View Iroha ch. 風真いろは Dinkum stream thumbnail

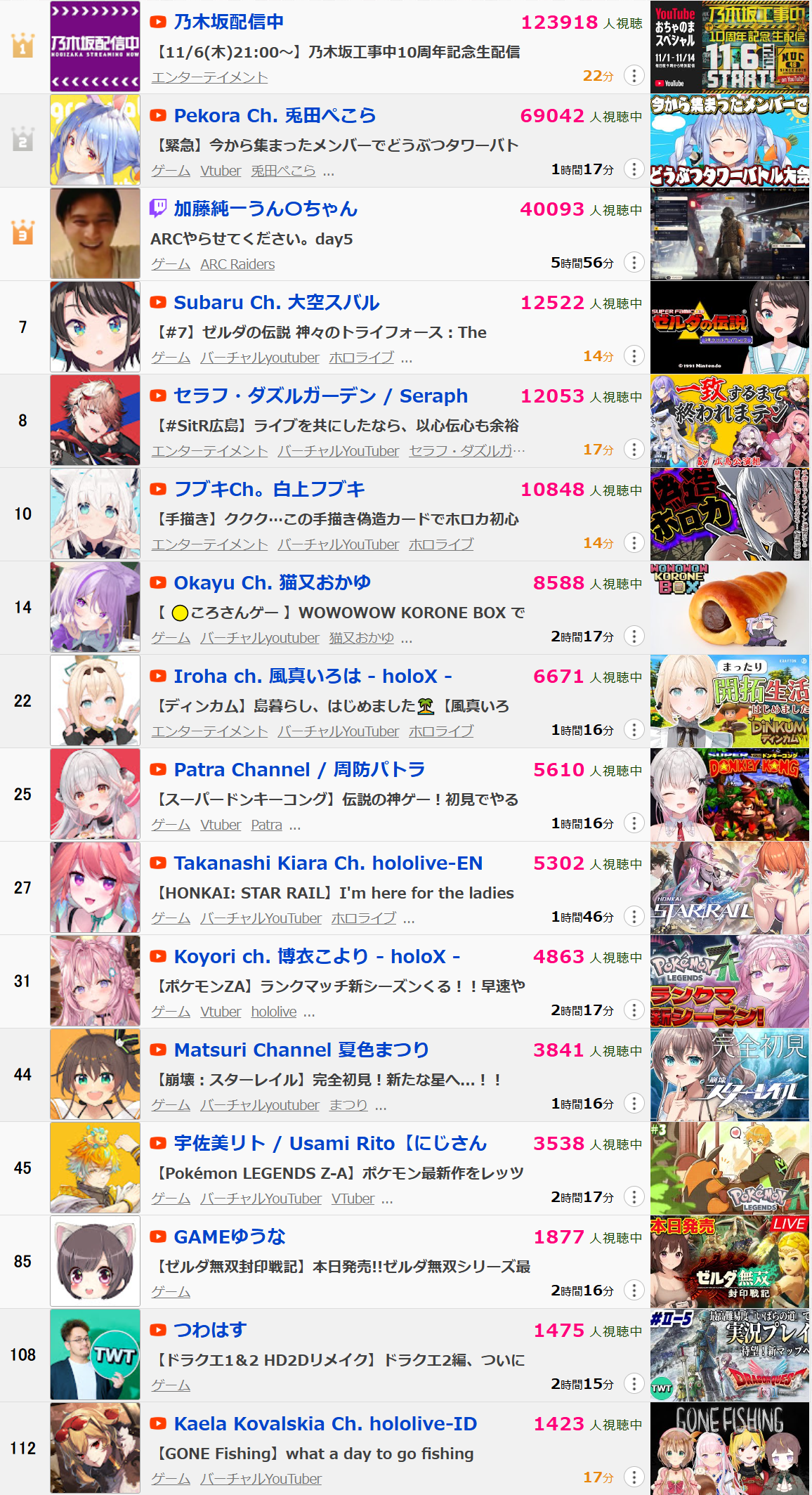(730, 701)
